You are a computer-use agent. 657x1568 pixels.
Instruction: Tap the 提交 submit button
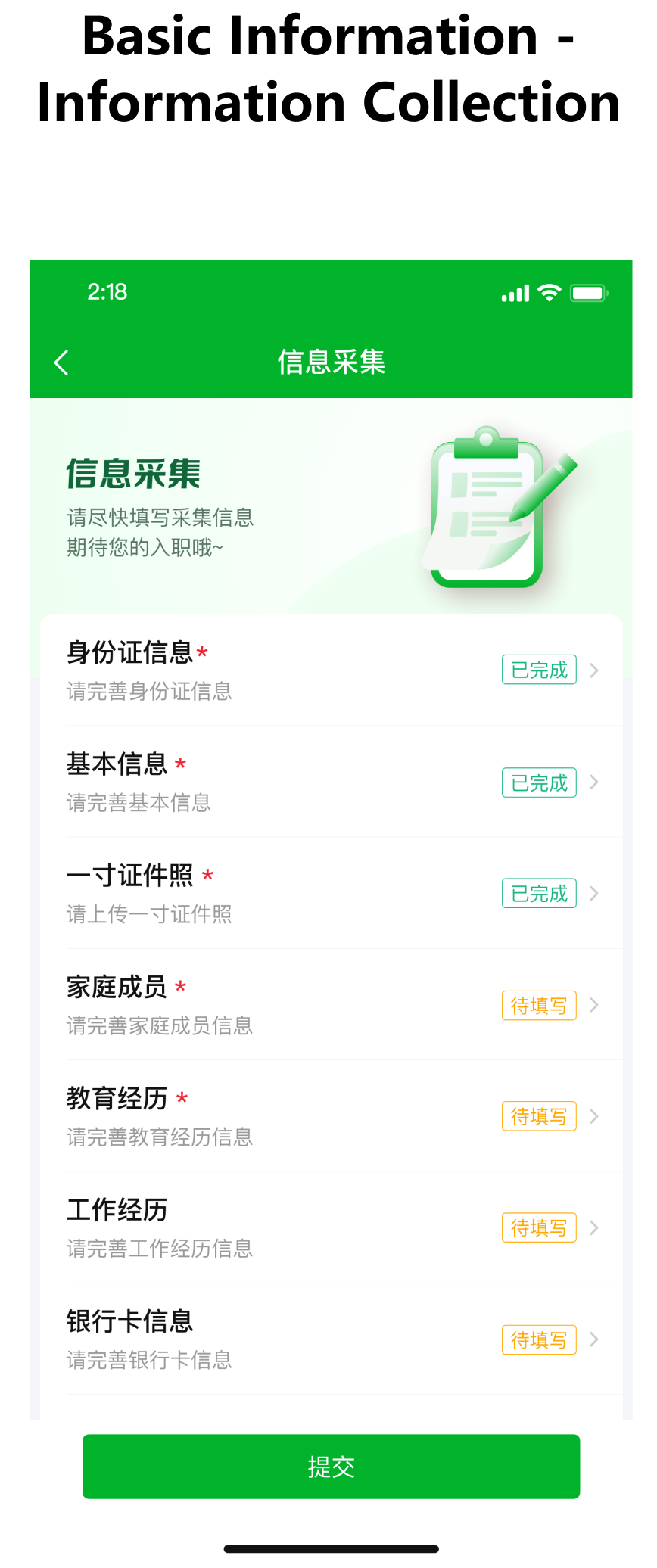[331, 1467]
